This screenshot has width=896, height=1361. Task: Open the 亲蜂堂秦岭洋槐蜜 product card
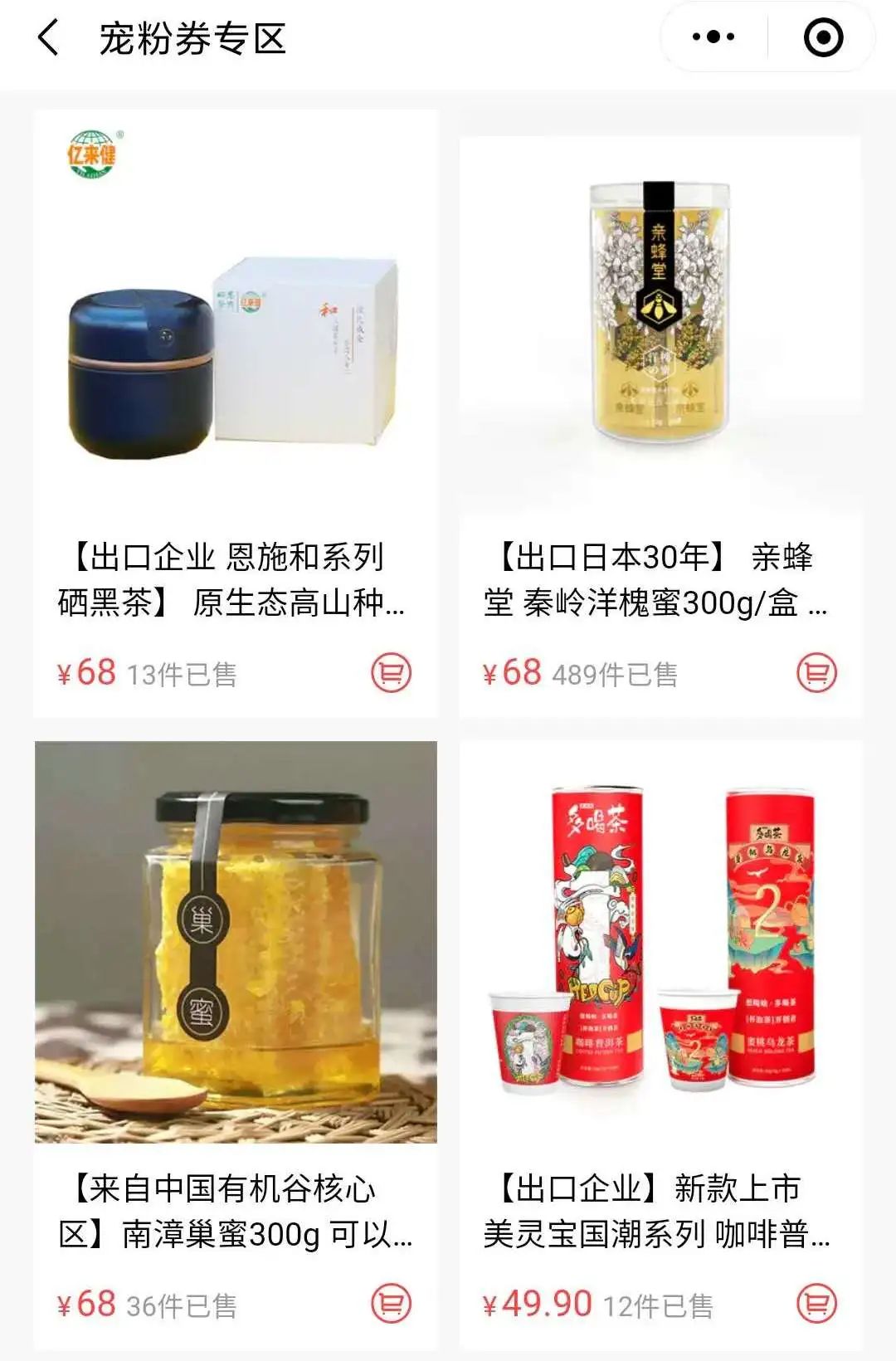[660, 332]
